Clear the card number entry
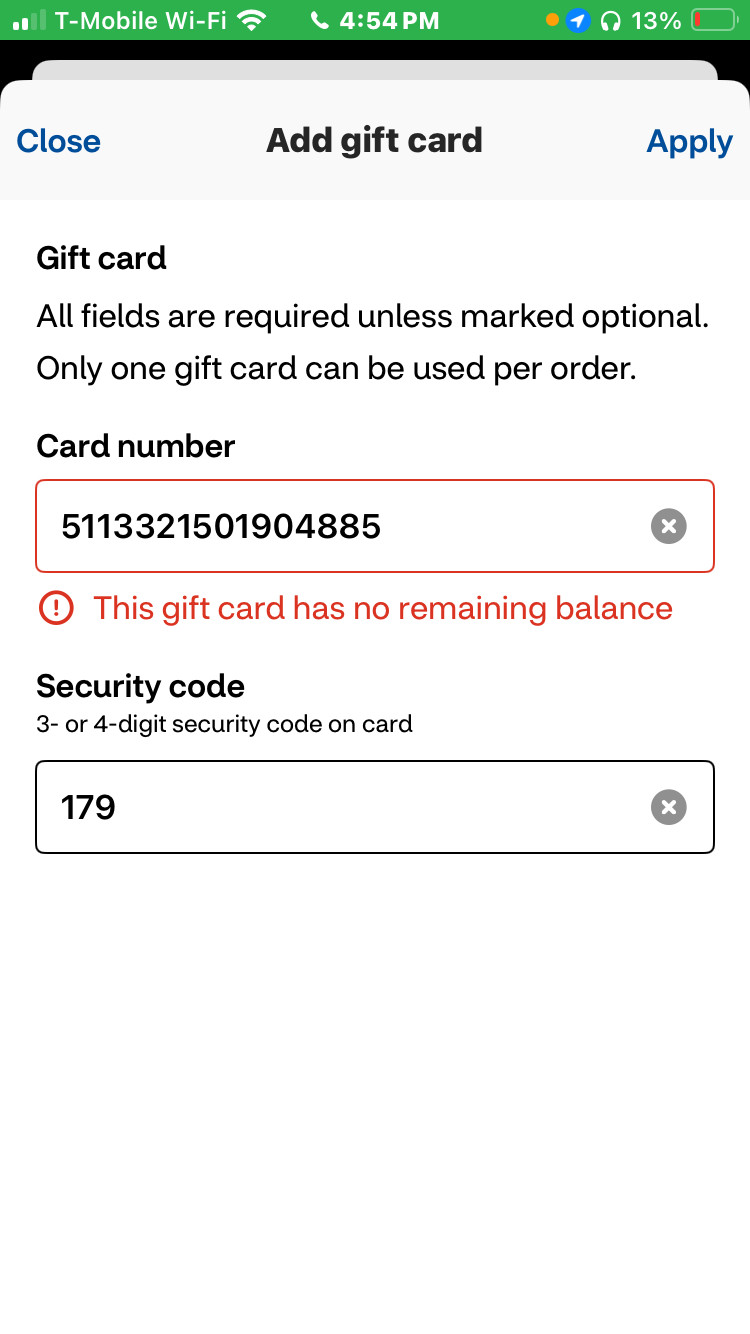 pos(668,526)
